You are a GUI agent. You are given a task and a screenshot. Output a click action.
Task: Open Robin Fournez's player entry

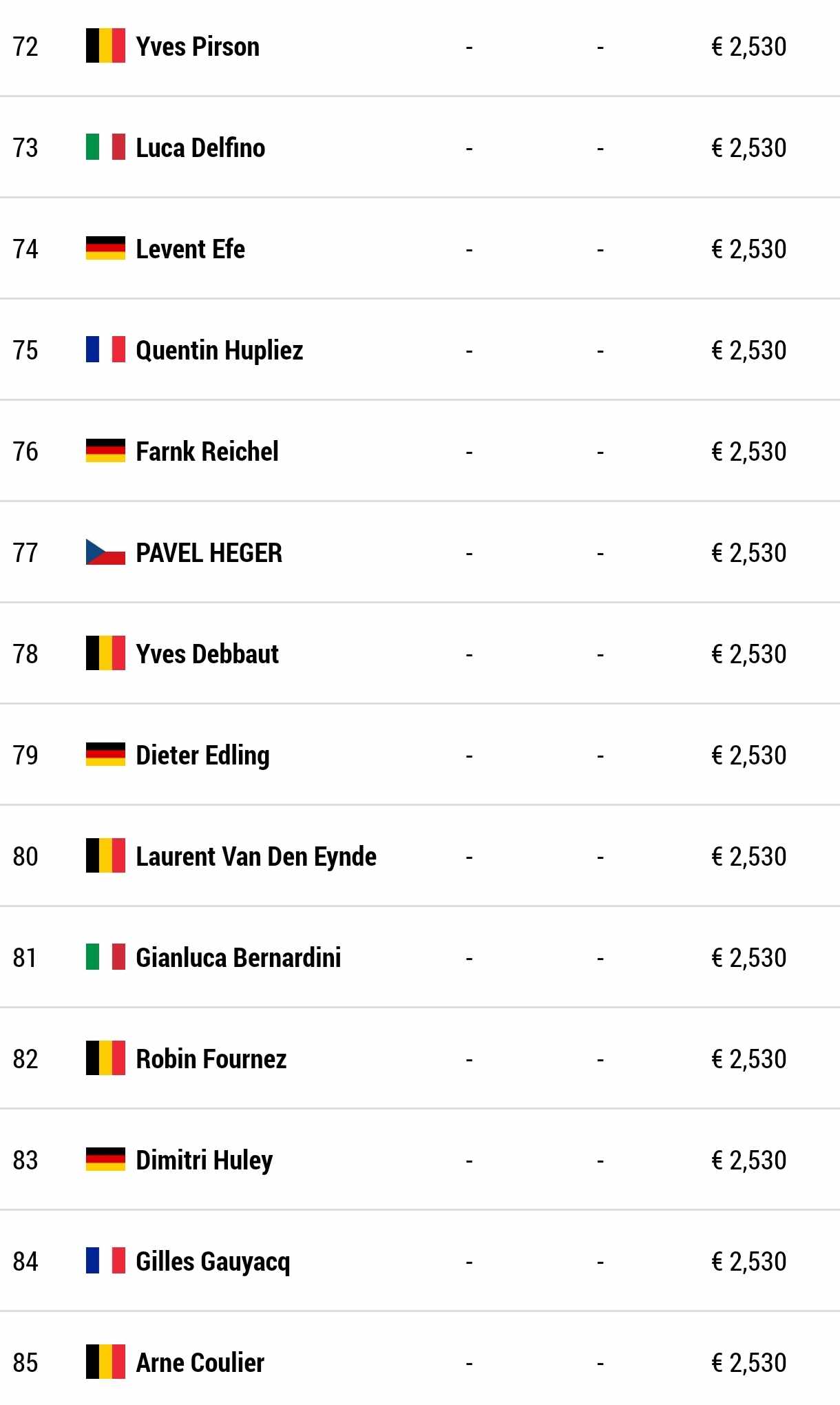[420, 1059]
